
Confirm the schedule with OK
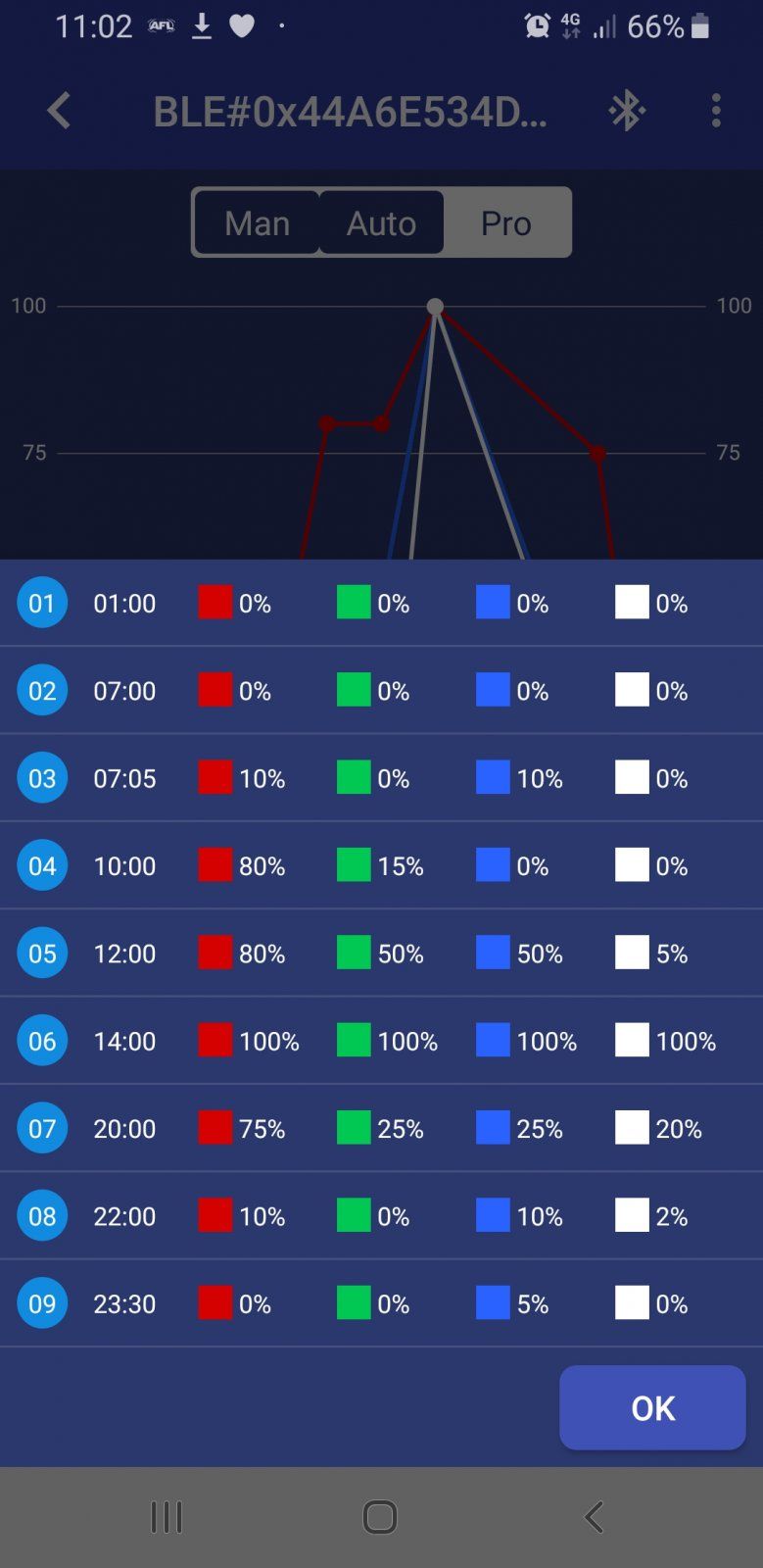pos(652,1407)
